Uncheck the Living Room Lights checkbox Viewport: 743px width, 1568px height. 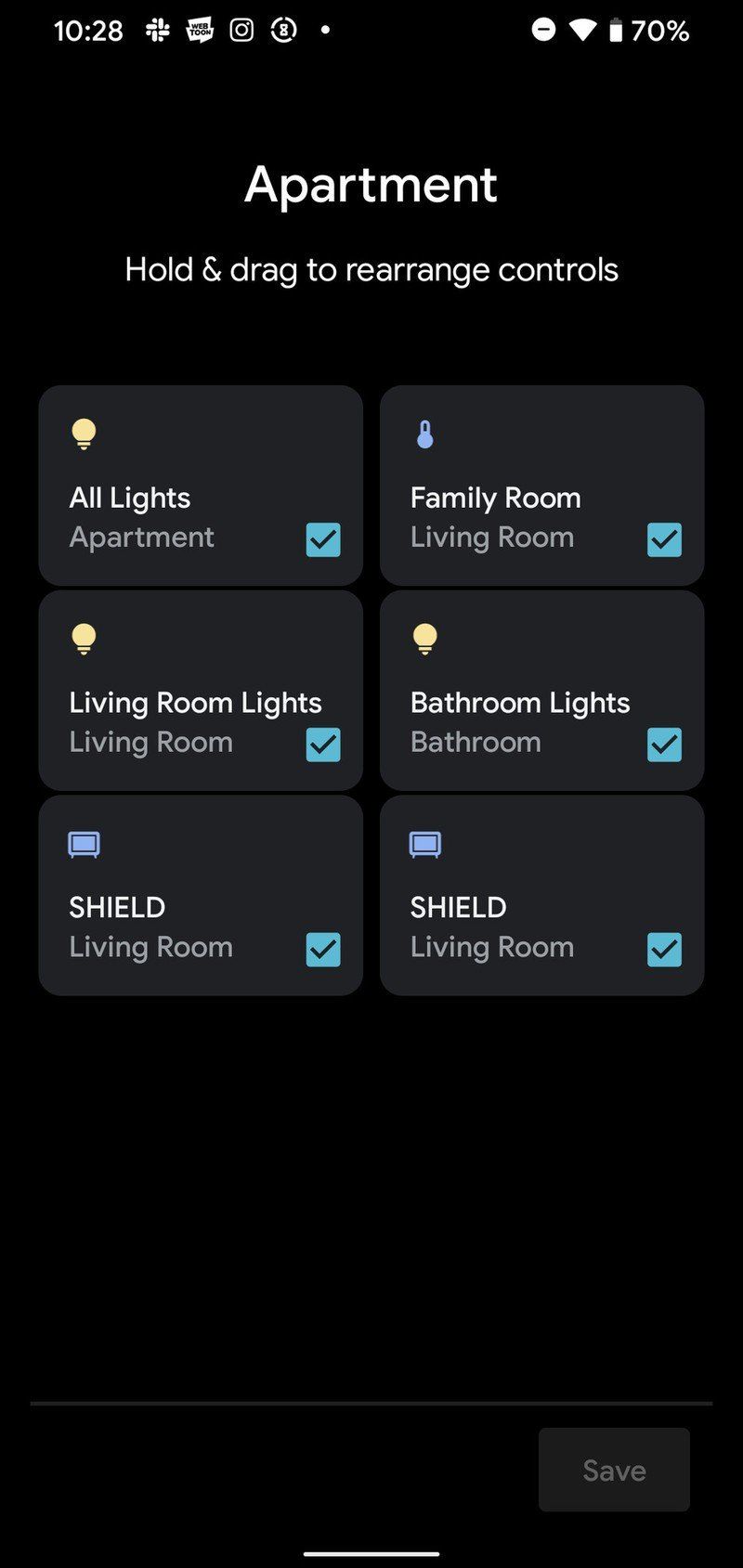[323, 745]
